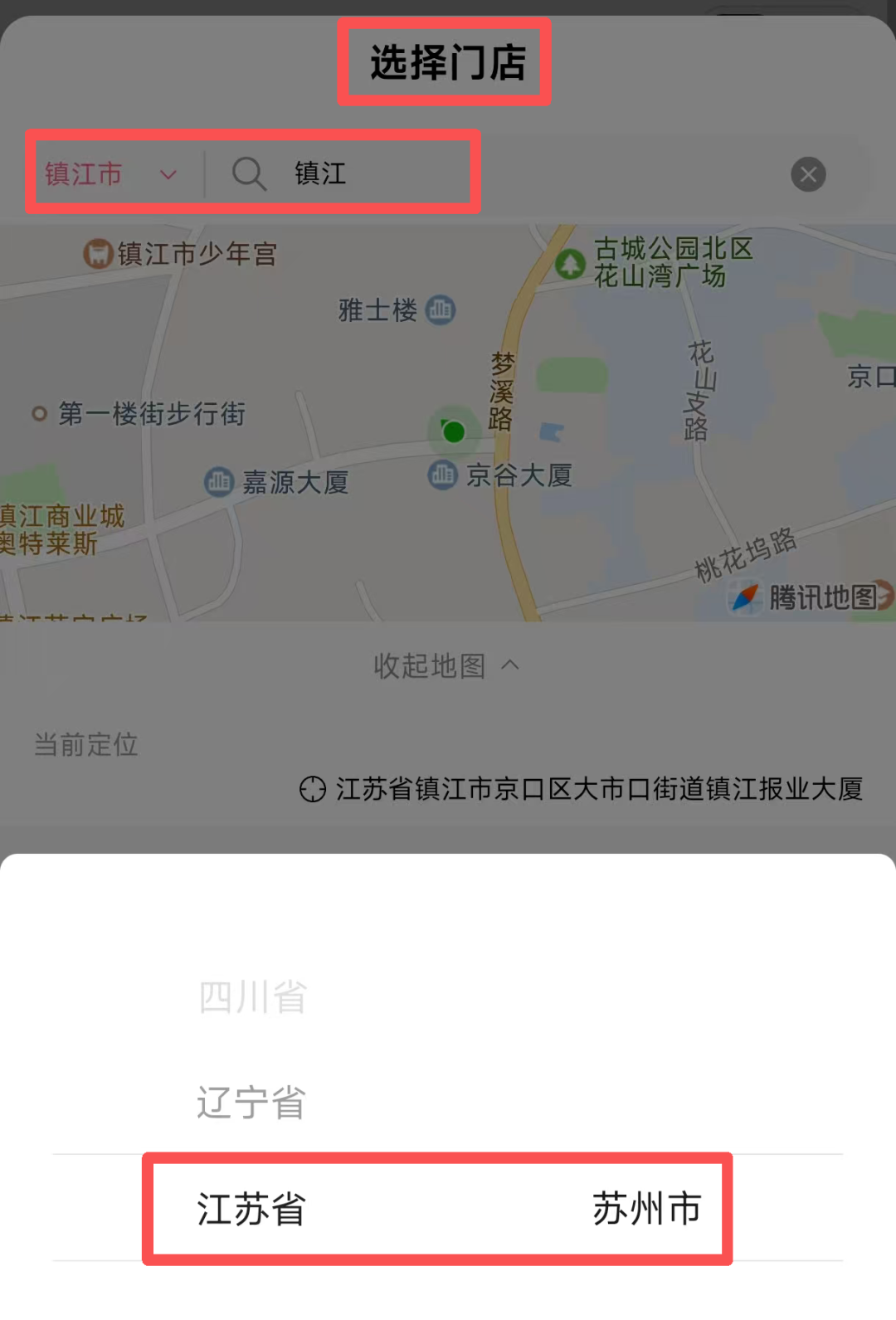Collapse the map with 收起地图
Image resolution: width=896 pixels, height=1320 pixels.
coord(446,665)
